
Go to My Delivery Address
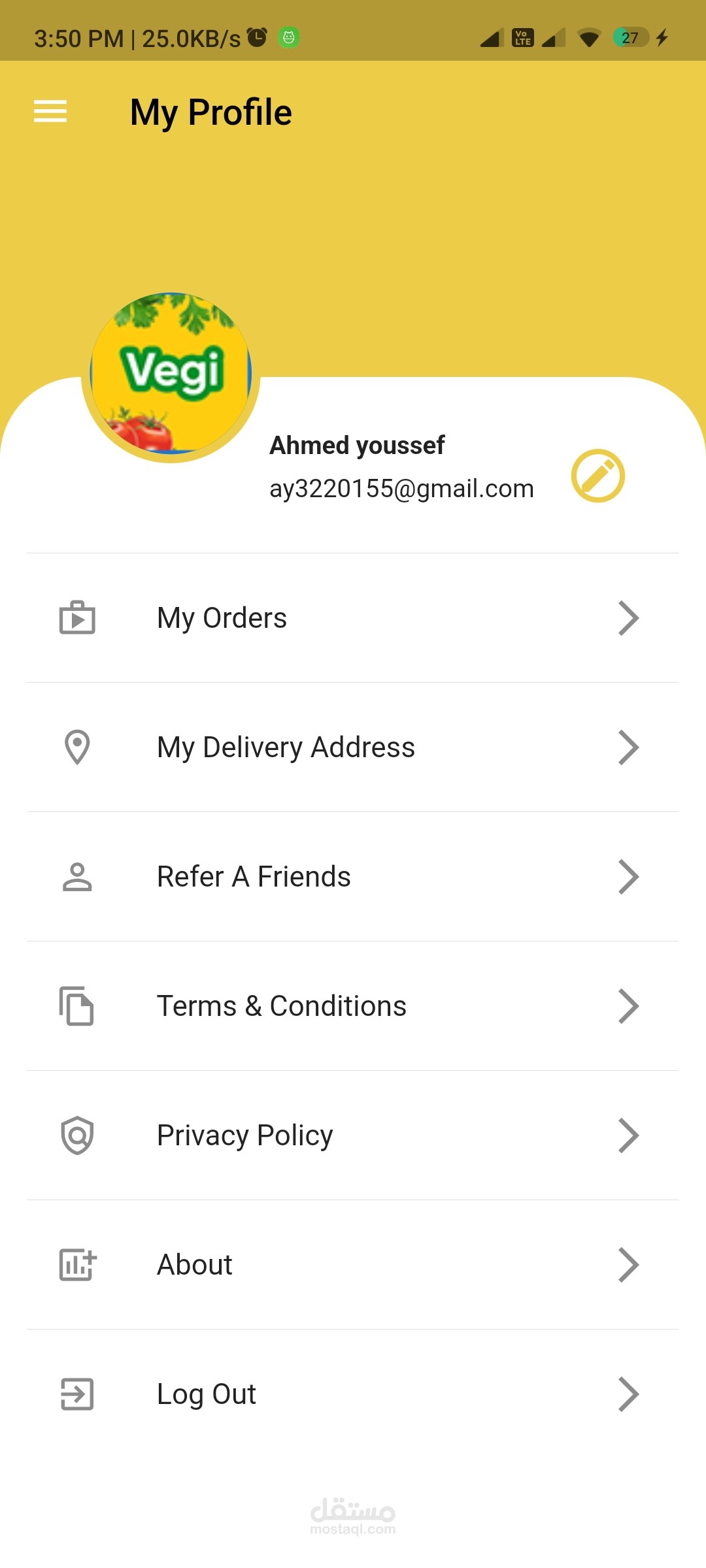[x=353, y=747]
